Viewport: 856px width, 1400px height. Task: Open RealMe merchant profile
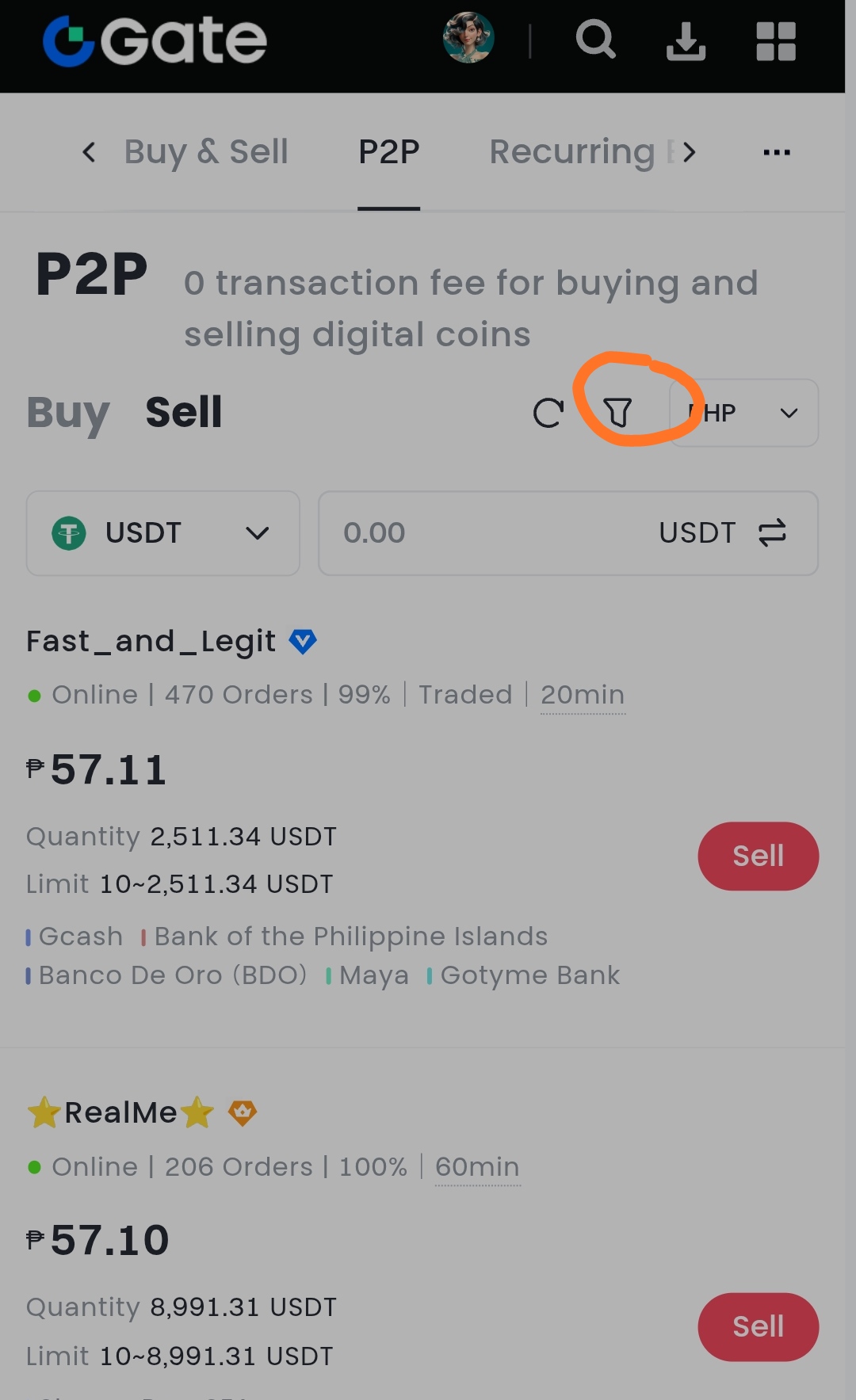click(x=121, y=1112)
